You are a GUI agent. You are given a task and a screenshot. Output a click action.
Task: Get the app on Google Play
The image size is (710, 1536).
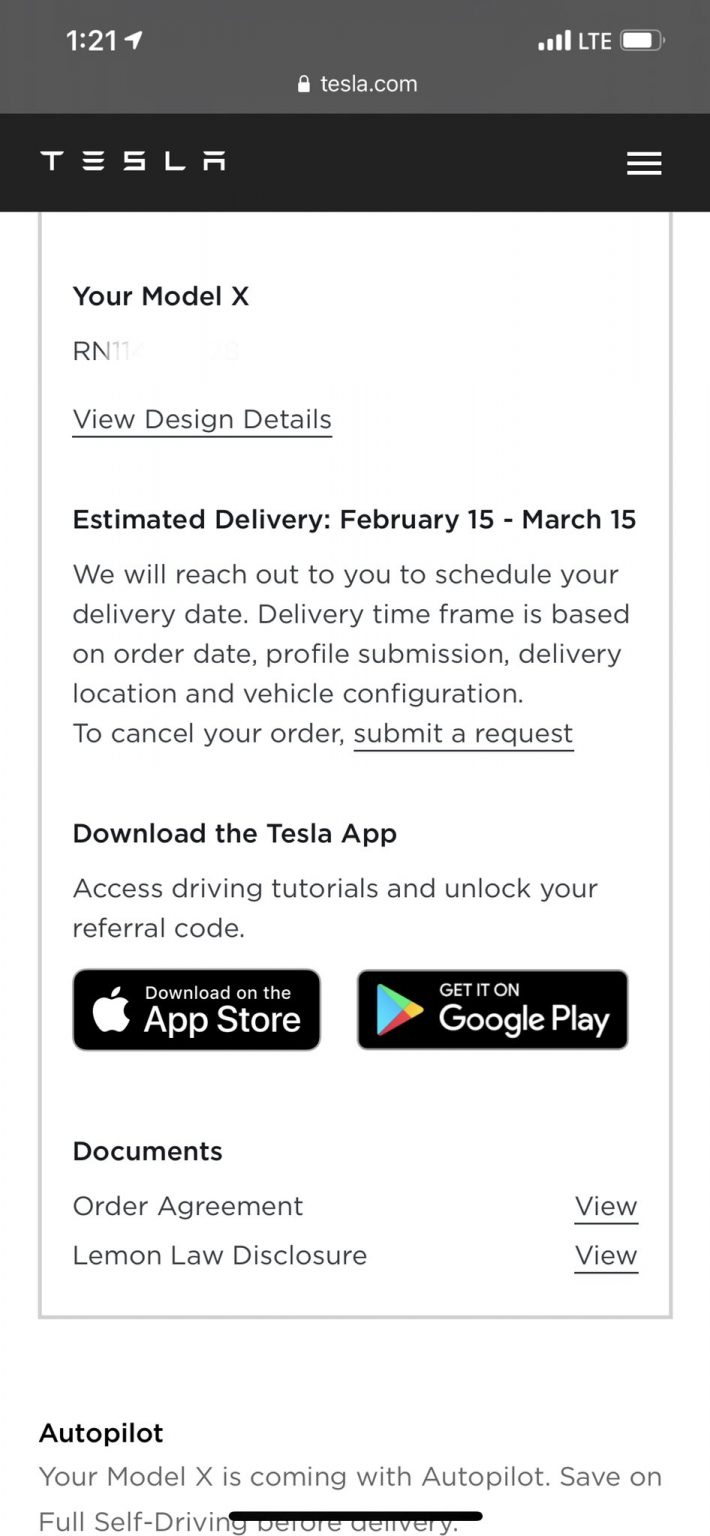tap(493, 1009)
